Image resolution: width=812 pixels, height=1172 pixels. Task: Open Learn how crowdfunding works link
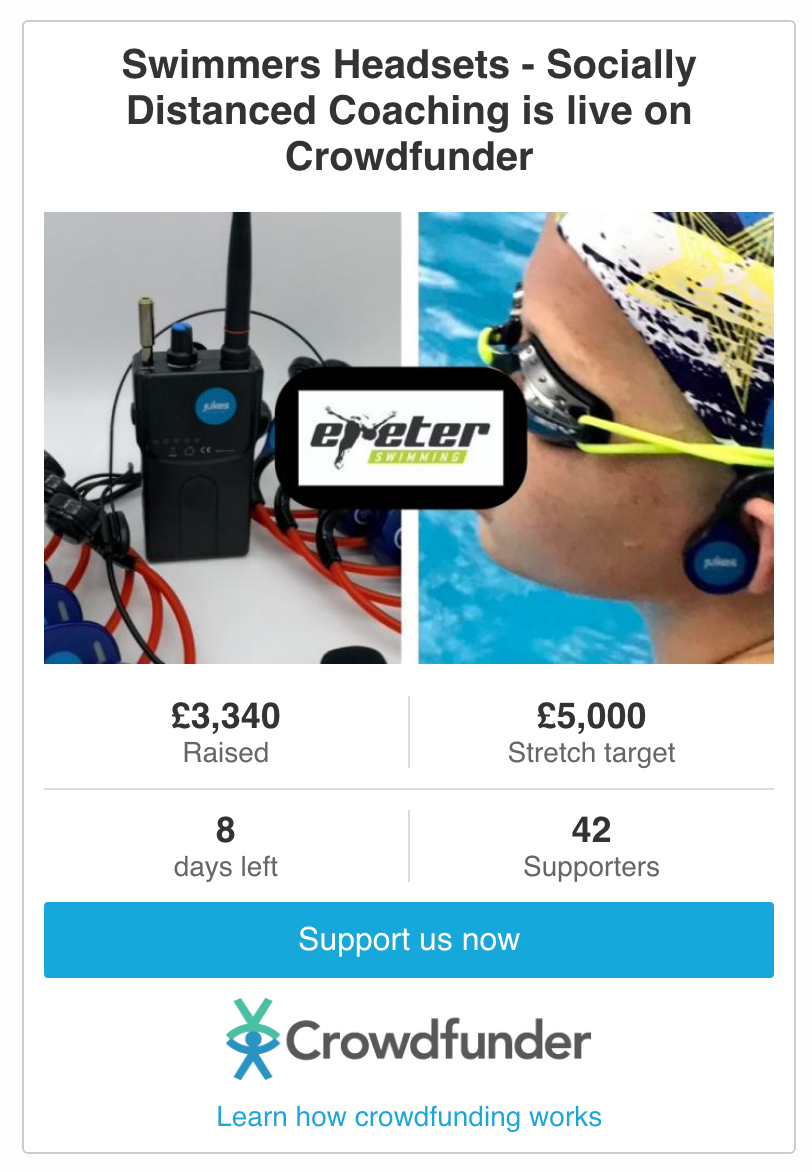408,1116
